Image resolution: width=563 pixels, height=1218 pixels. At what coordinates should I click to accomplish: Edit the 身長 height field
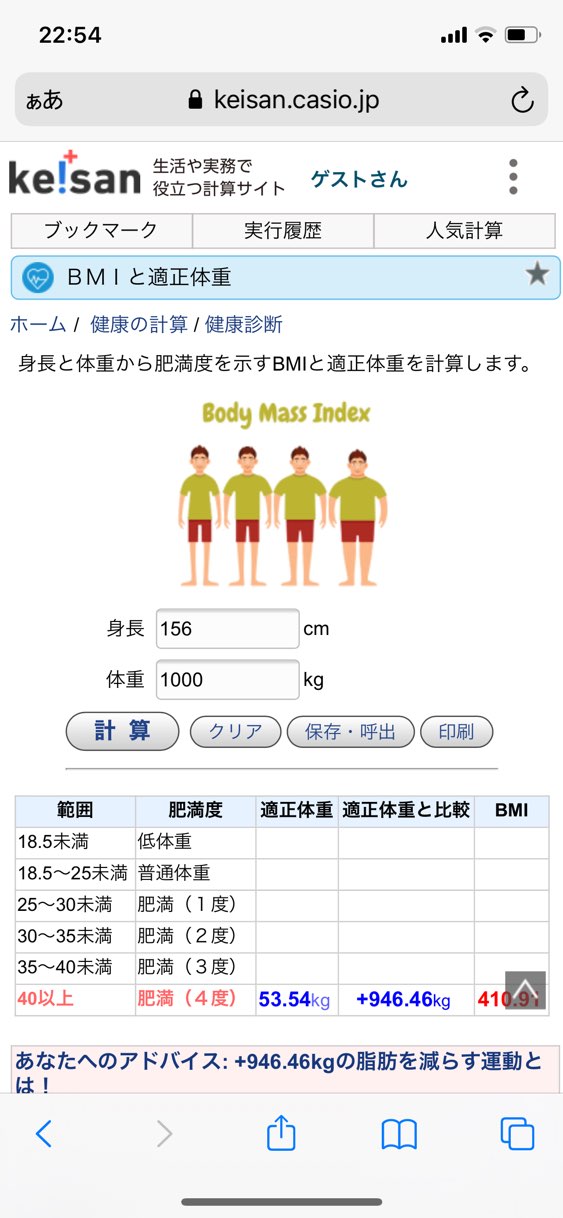pyautogui.click(x=228, y=629)
